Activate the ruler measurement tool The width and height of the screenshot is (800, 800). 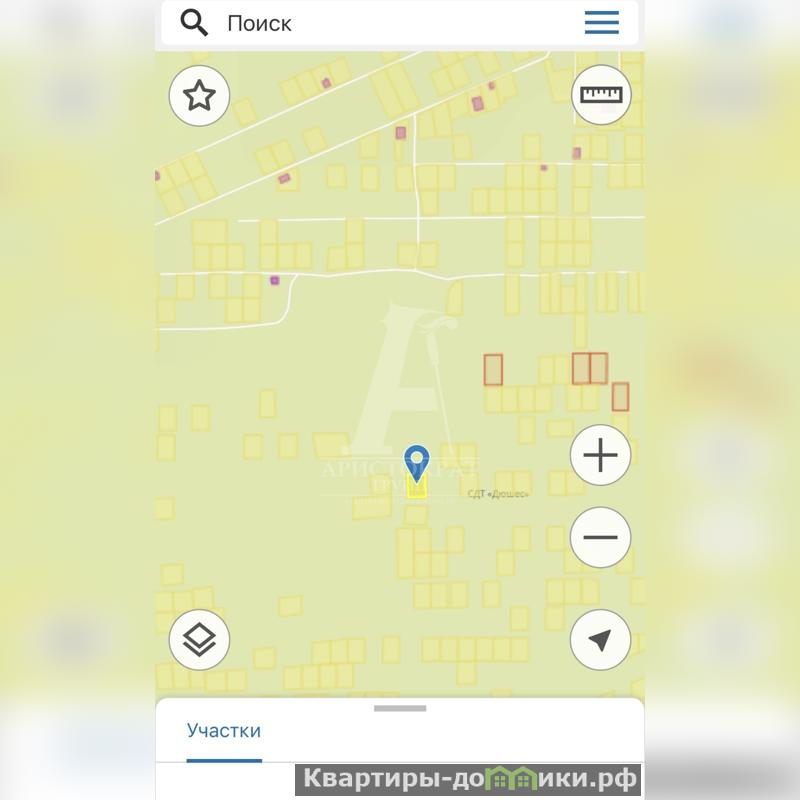click(601, 95)
